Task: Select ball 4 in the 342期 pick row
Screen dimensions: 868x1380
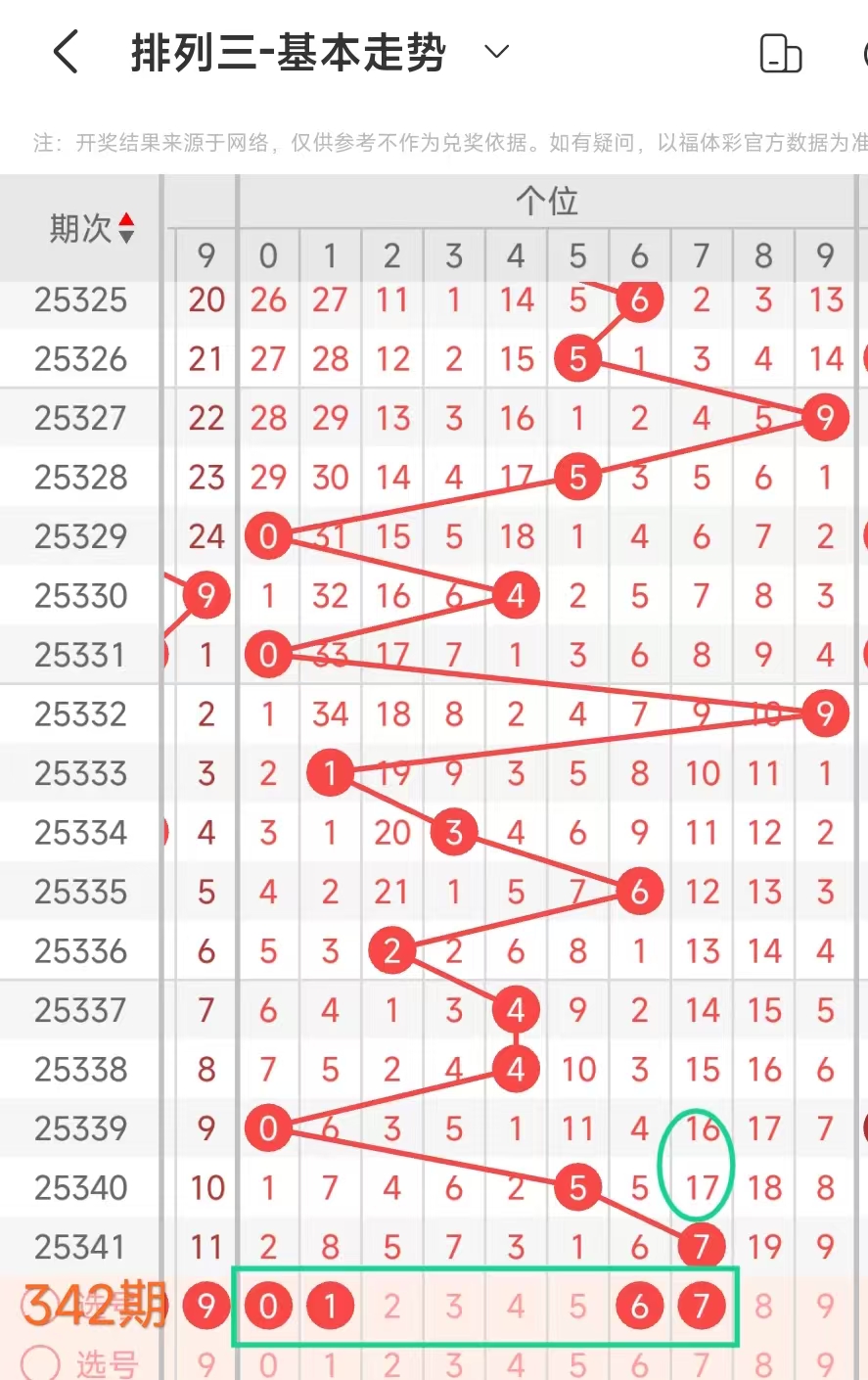Action: (x=516, y=1306)
